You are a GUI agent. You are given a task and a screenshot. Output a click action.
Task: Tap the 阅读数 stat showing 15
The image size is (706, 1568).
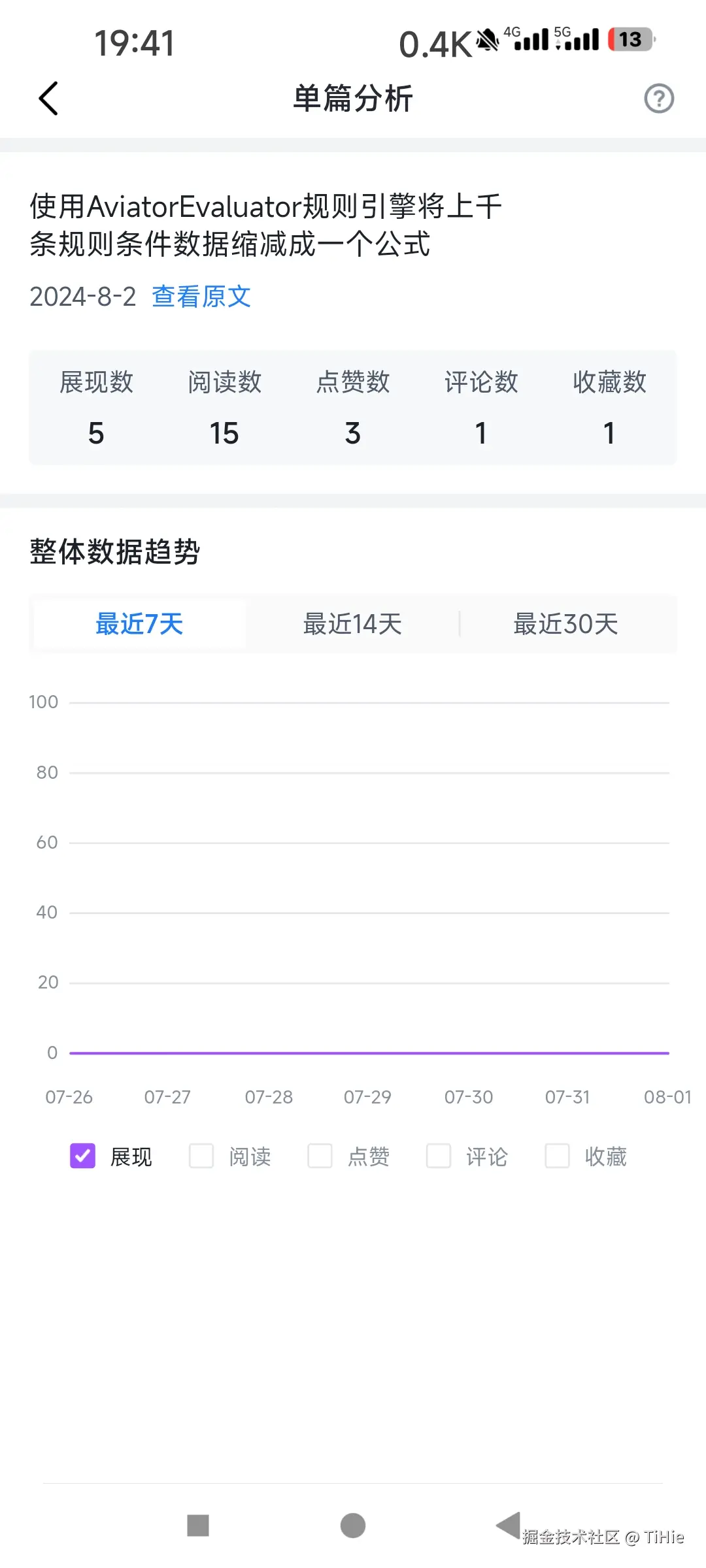(x=224, y=433)
